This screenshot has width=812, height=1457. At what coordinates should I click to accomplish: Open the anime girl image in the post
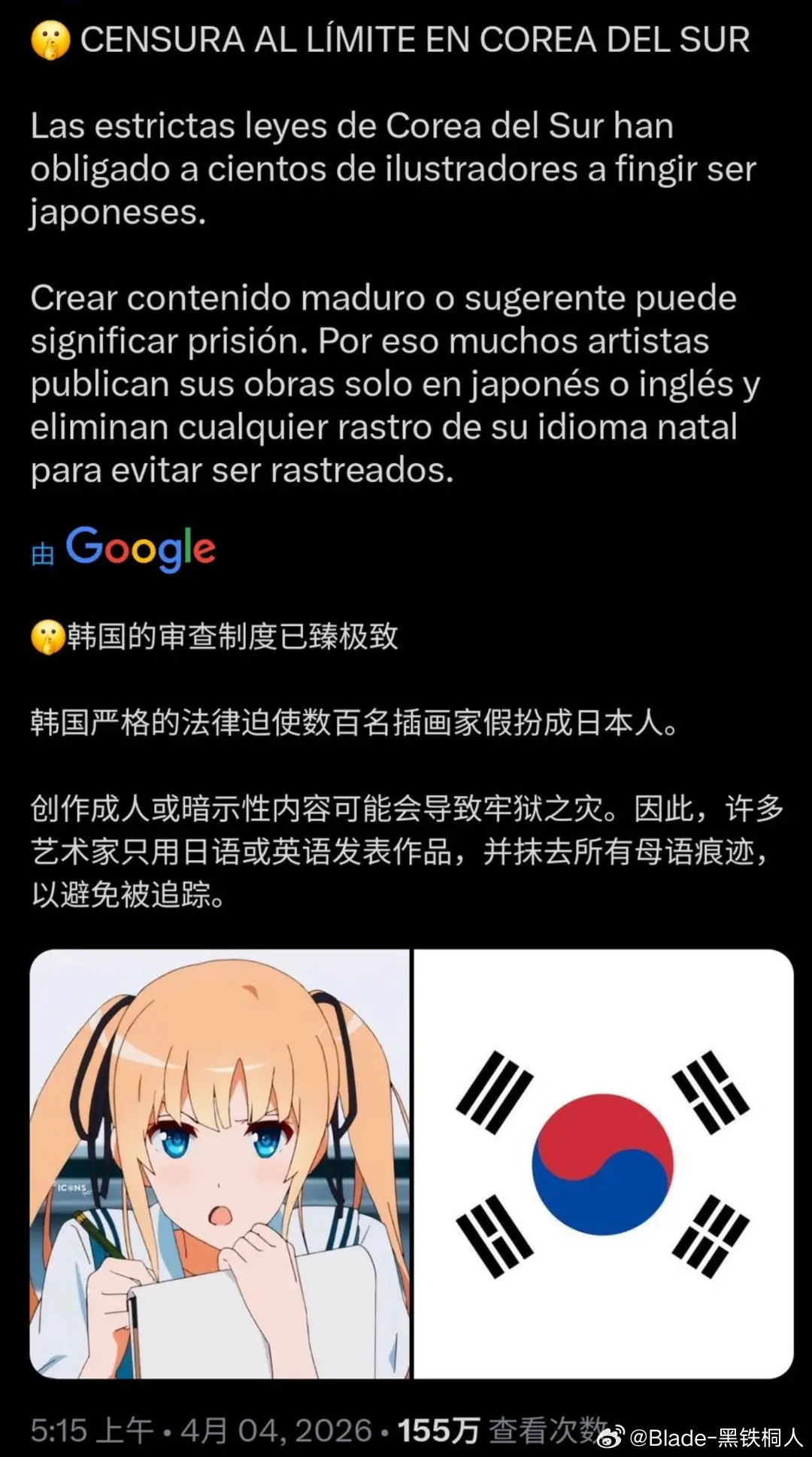(x=220, y=1163)
